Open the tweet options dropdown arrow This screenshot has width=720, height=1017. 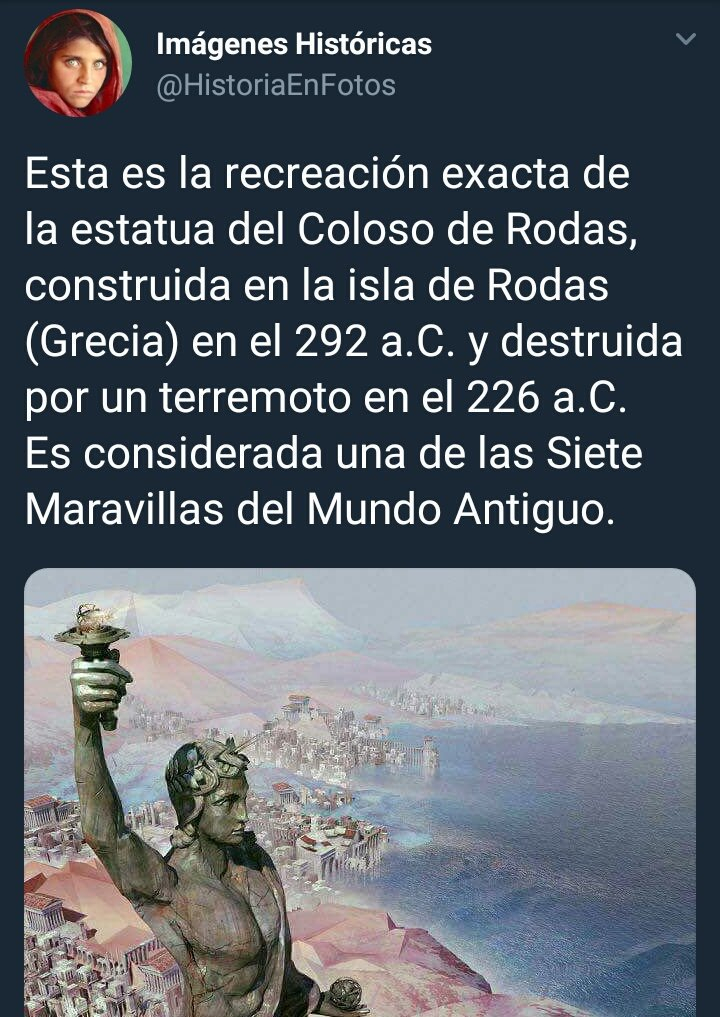click(685, 40)
